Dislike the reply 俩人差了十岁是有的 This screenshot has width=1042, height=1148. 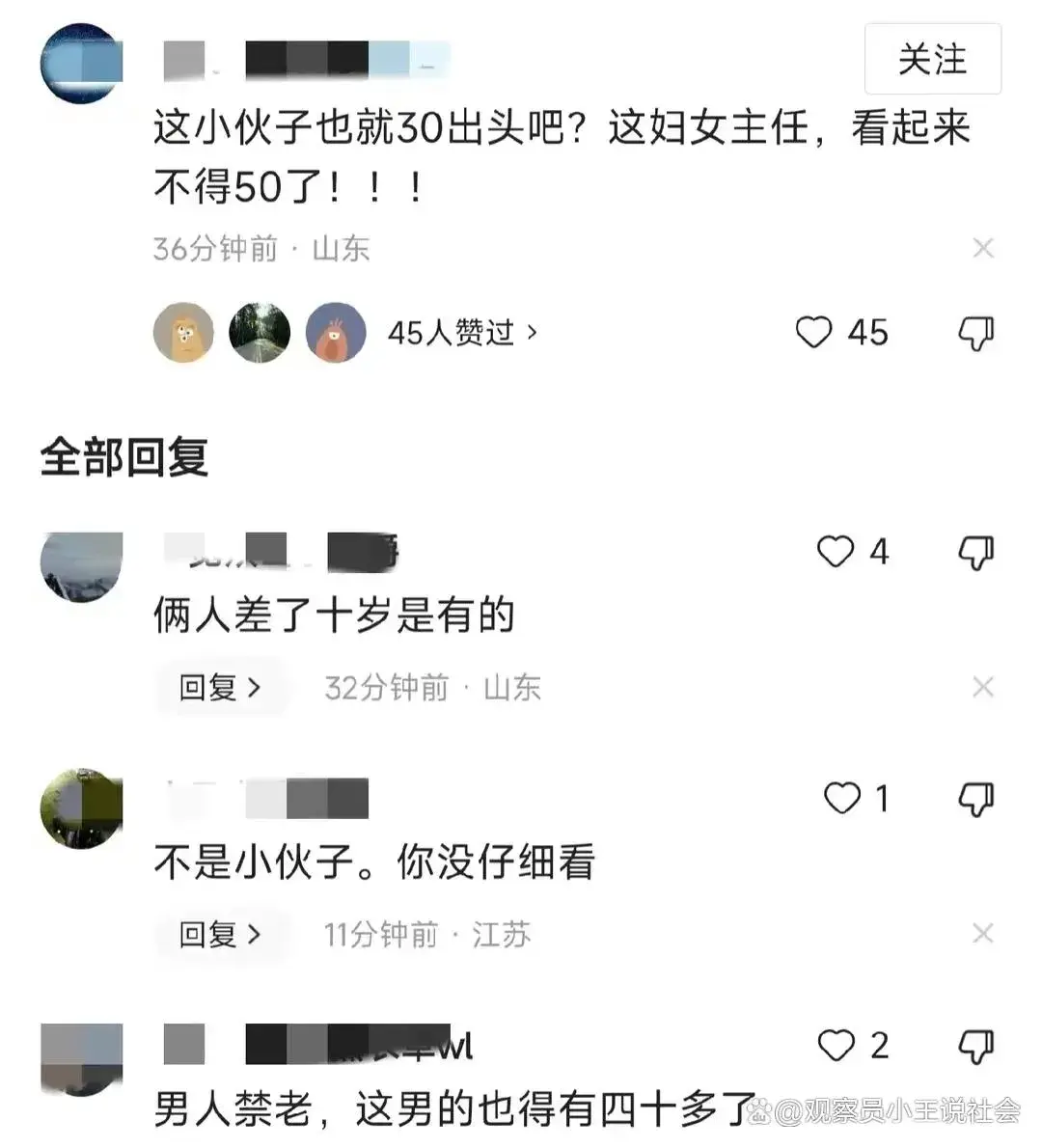point(975,553)
